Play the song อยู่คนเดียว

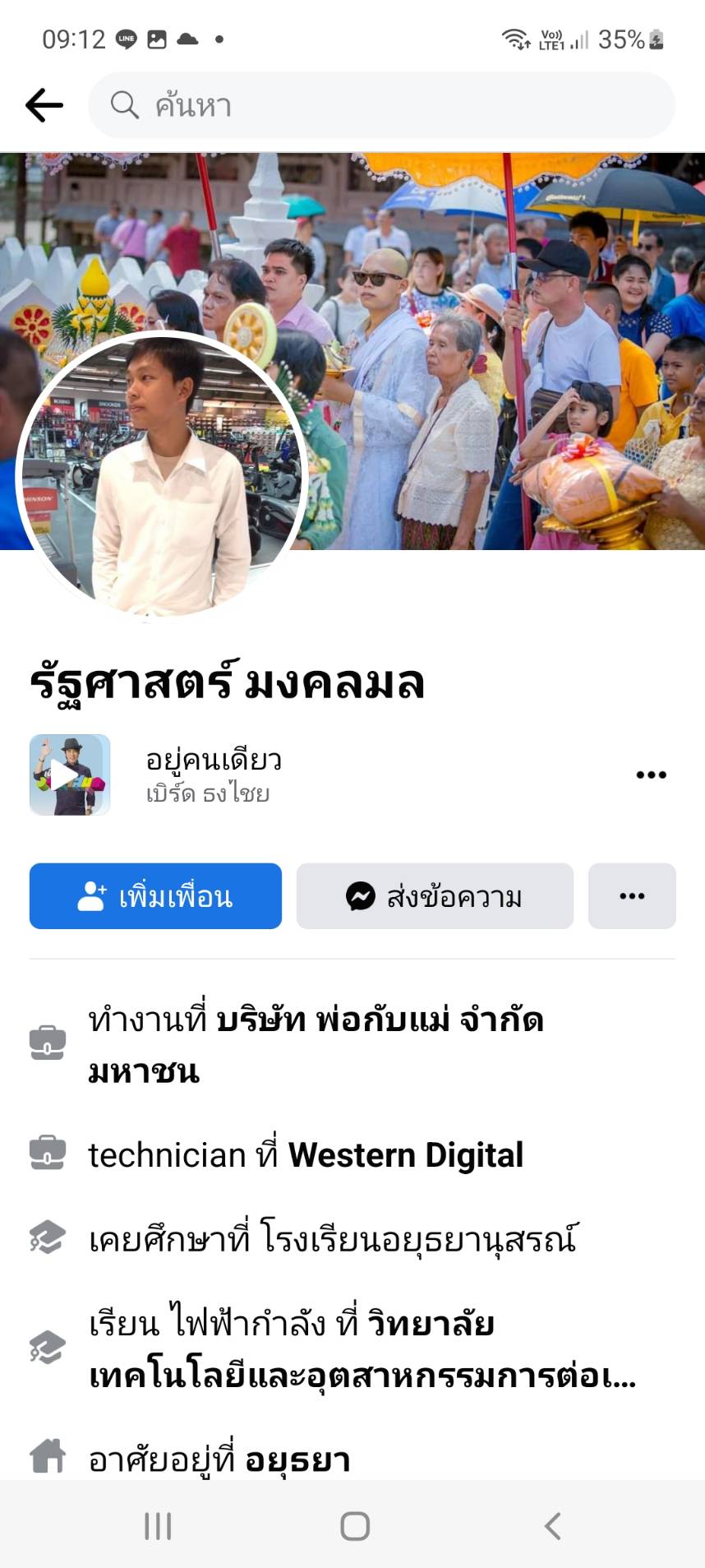(x=70, y=775)
